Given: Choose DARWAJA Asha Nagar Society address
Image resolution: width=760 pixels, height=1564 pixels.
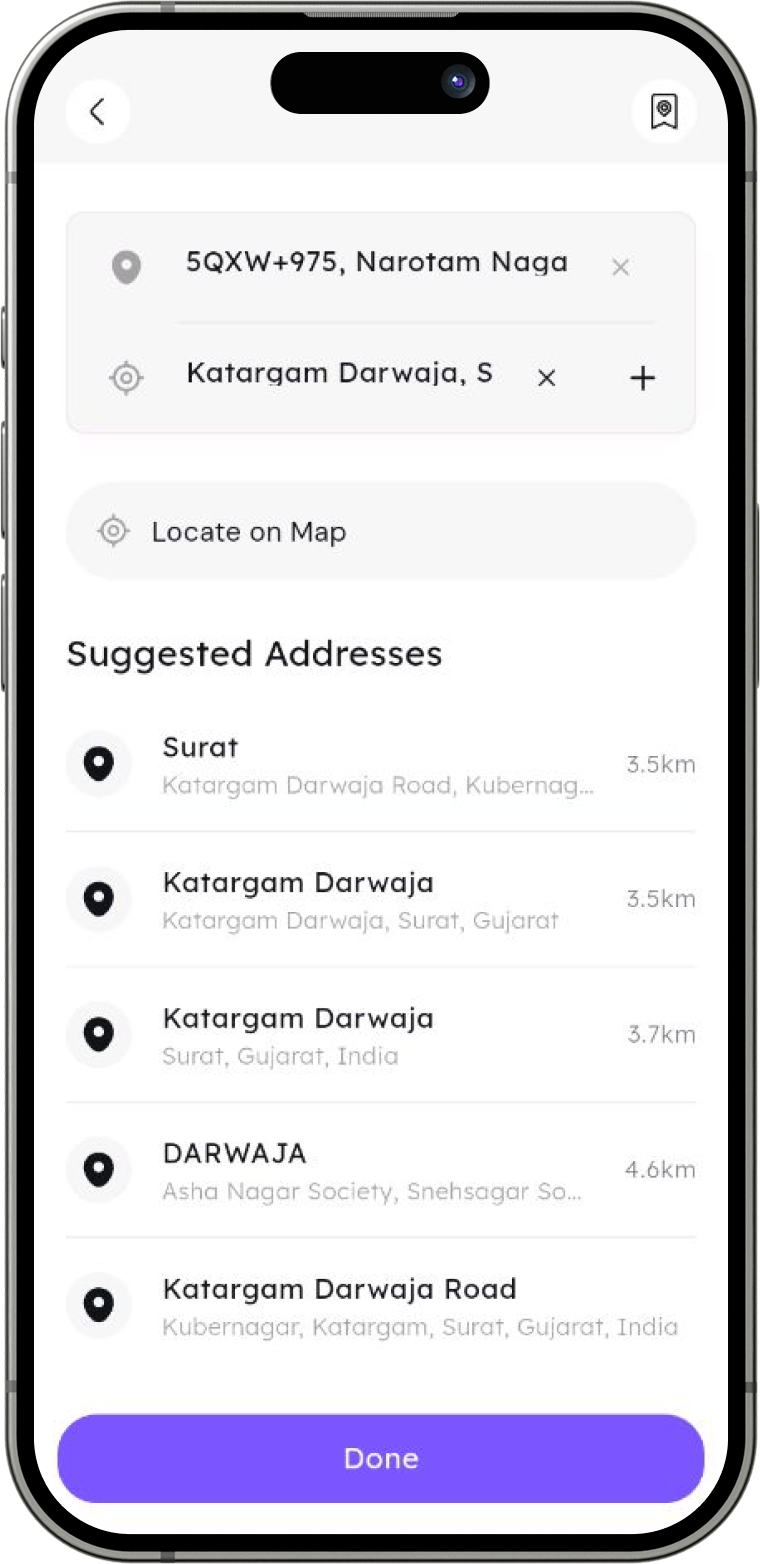Looking at the screenshot, I should tap(380, 1169).
